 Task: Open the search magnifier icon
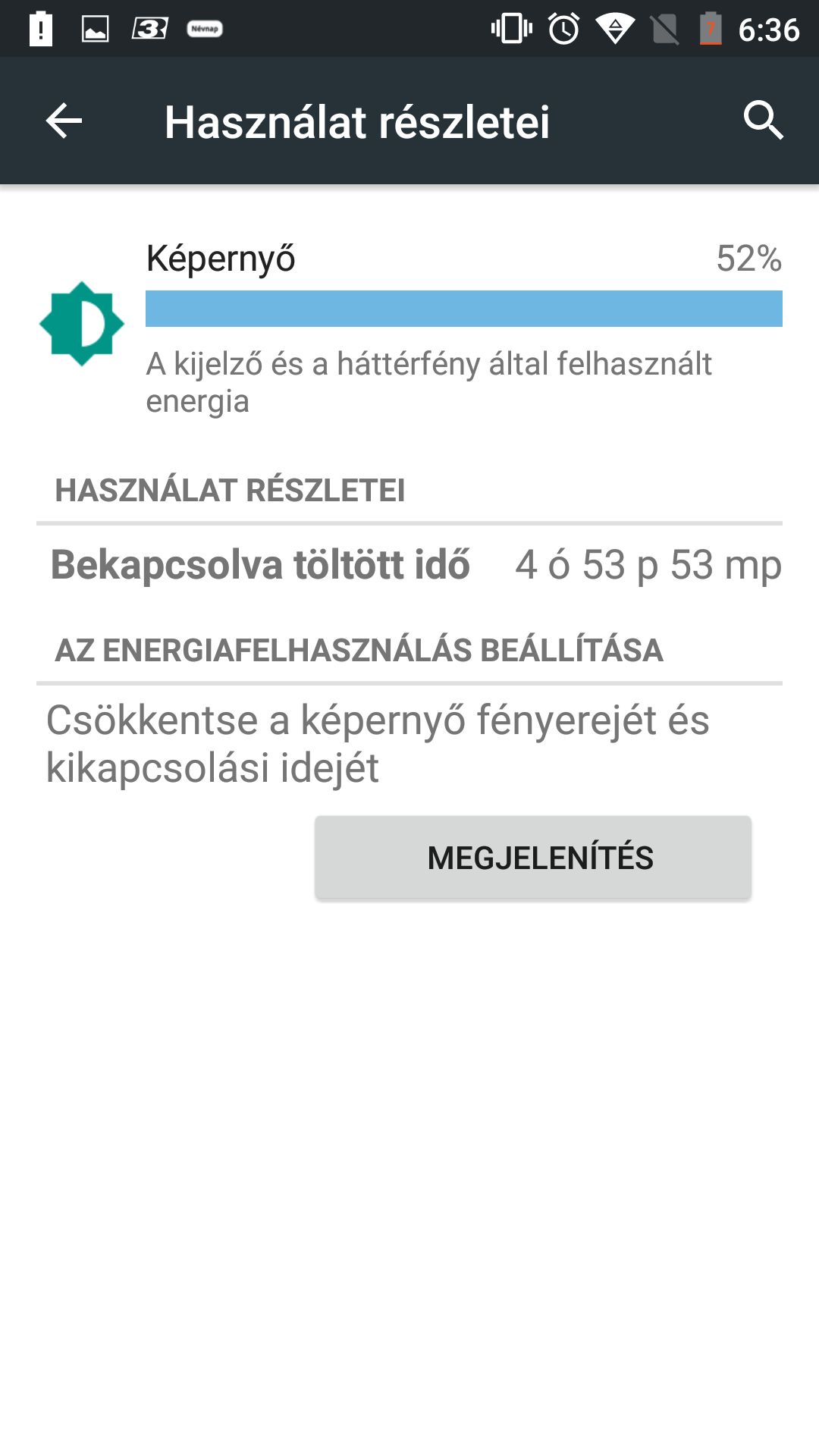763,120
